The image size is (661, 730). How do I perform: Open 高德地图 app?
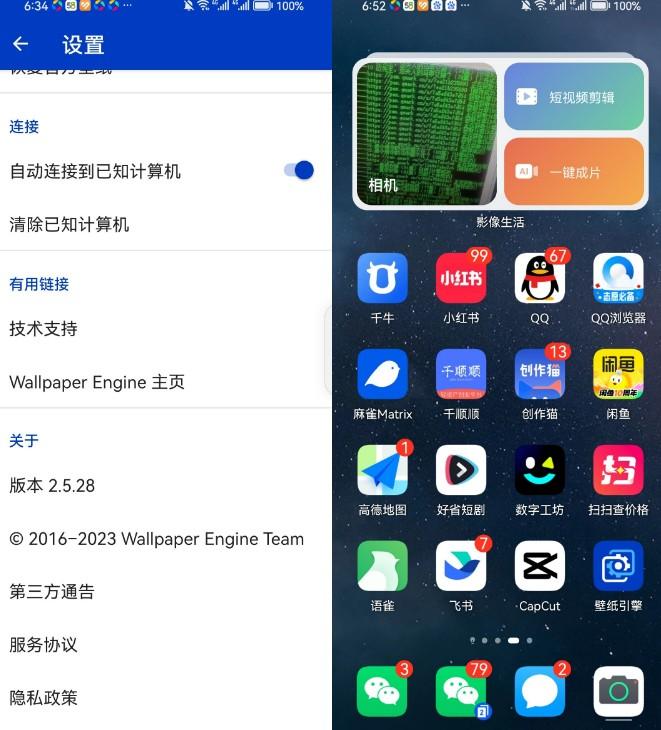[x=382, y=471]
